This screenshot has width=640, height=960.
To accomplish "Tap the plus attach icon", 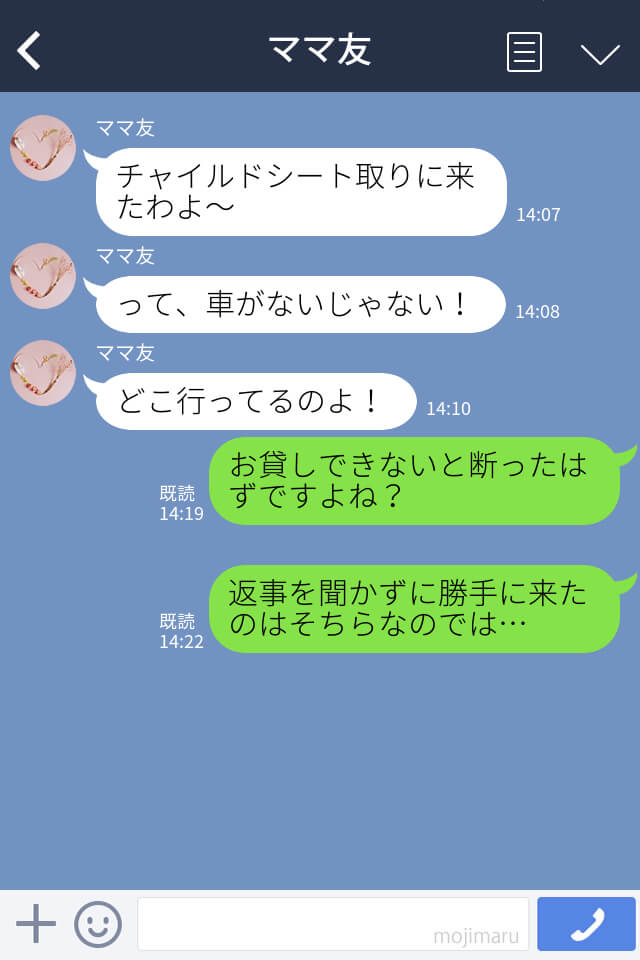I will [36, 924].
